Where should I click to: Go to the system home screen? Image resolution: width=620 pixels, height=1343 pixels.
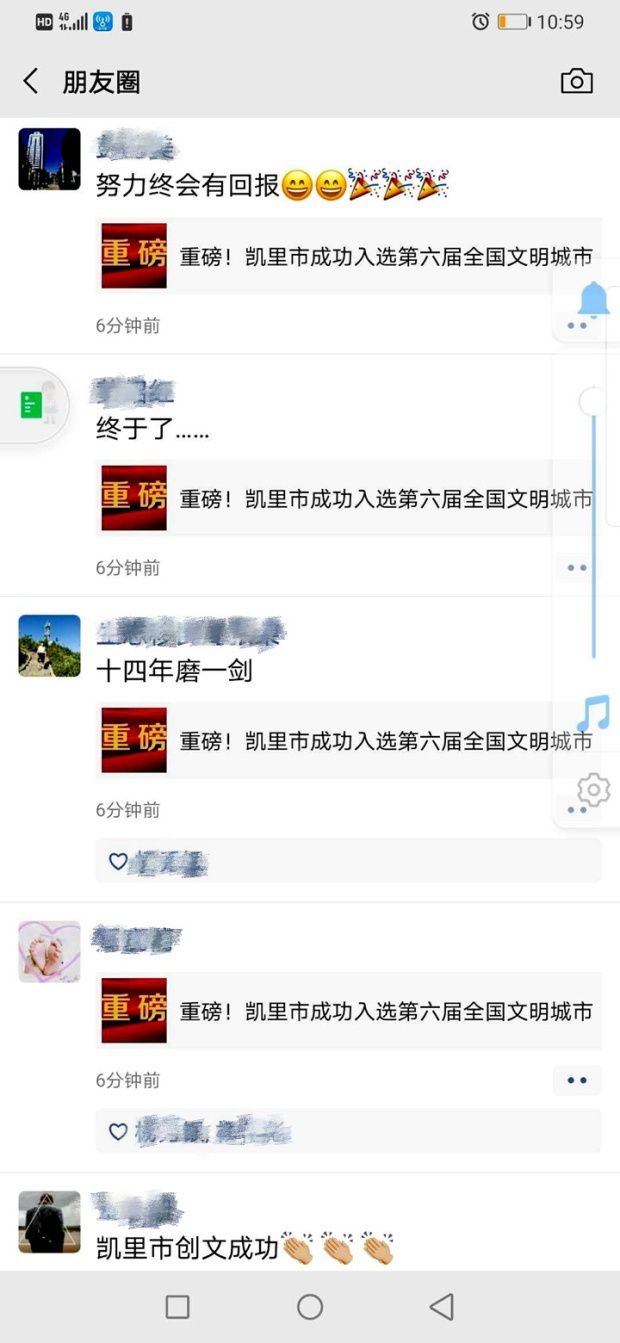pos(310,1306)
